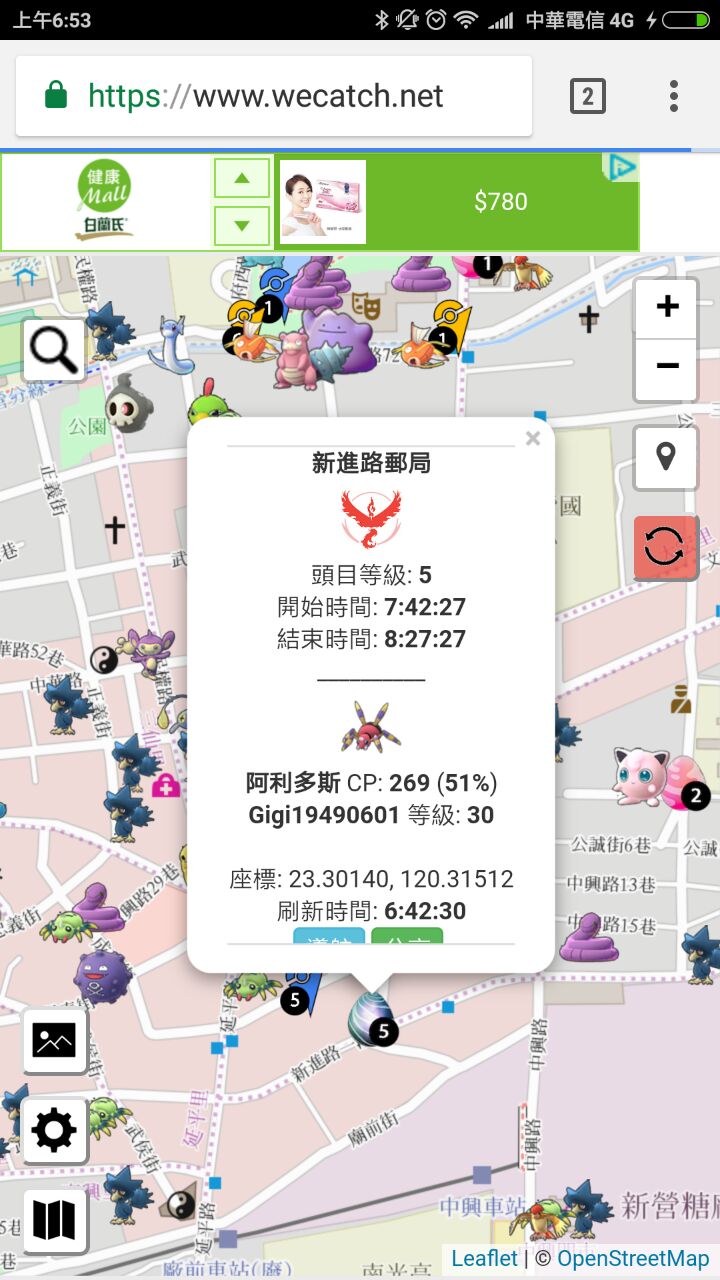Close the 新進路郵局 raid popup

pos(533,439)
